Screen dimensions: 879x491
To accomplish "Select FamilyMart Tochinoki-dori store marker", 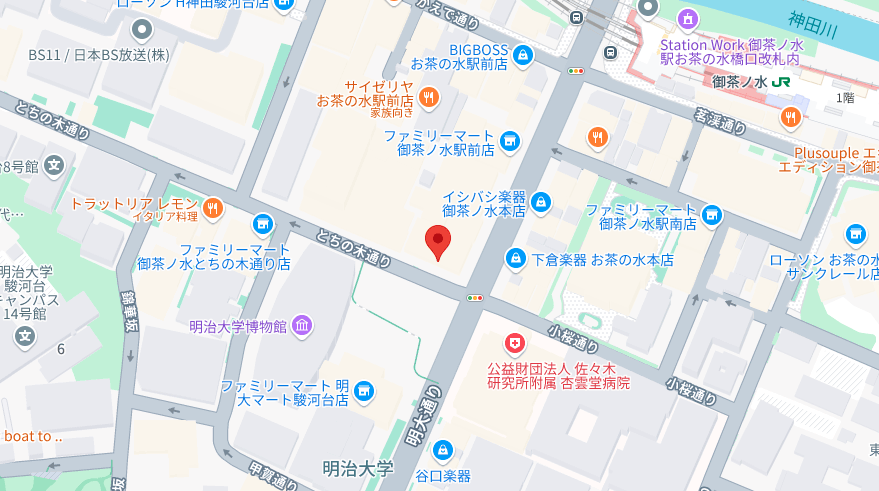I will tap(263, 225).
